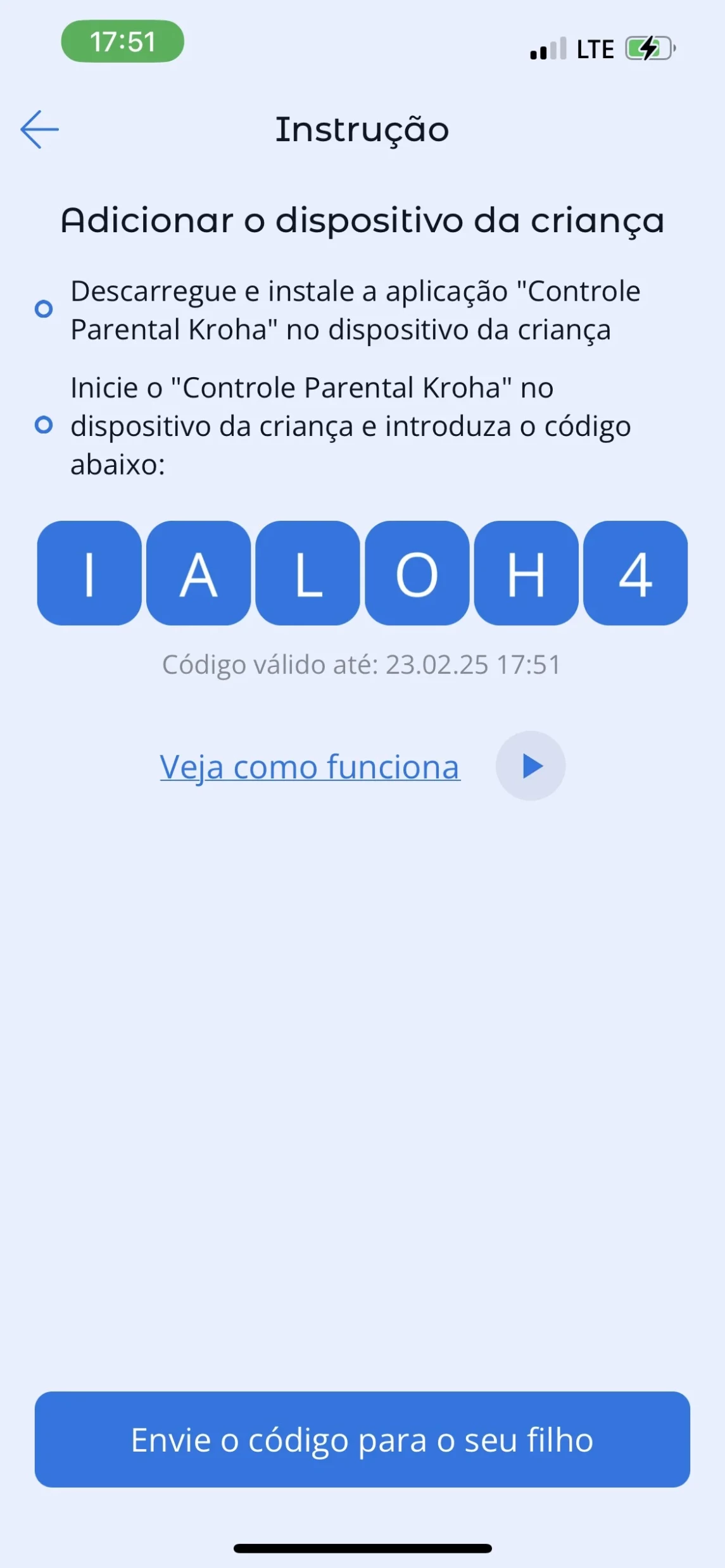This screenshot has height=1568, width=725.
Task: Open the "Veja como funciona" link
Action: point(310,767)
